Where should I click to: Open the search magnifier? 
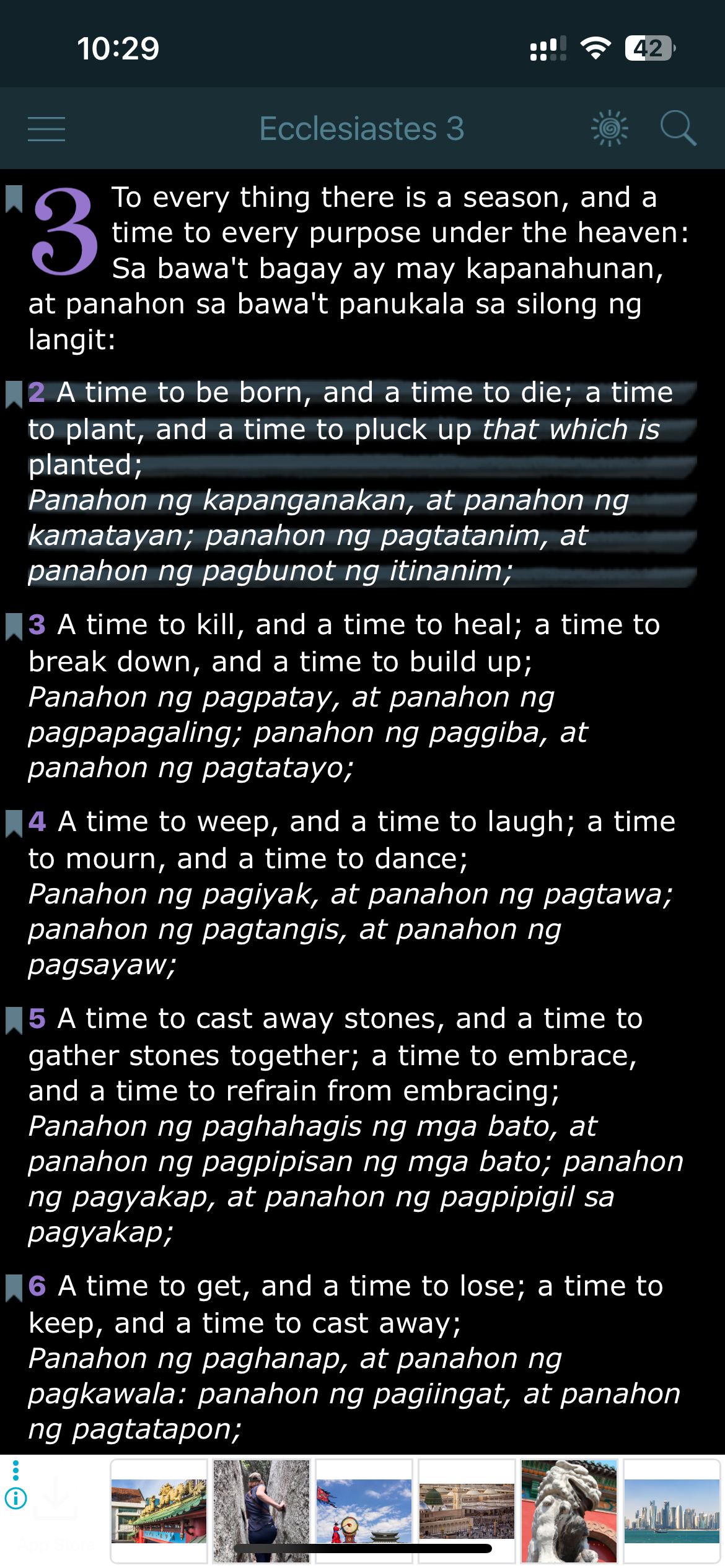678,128
